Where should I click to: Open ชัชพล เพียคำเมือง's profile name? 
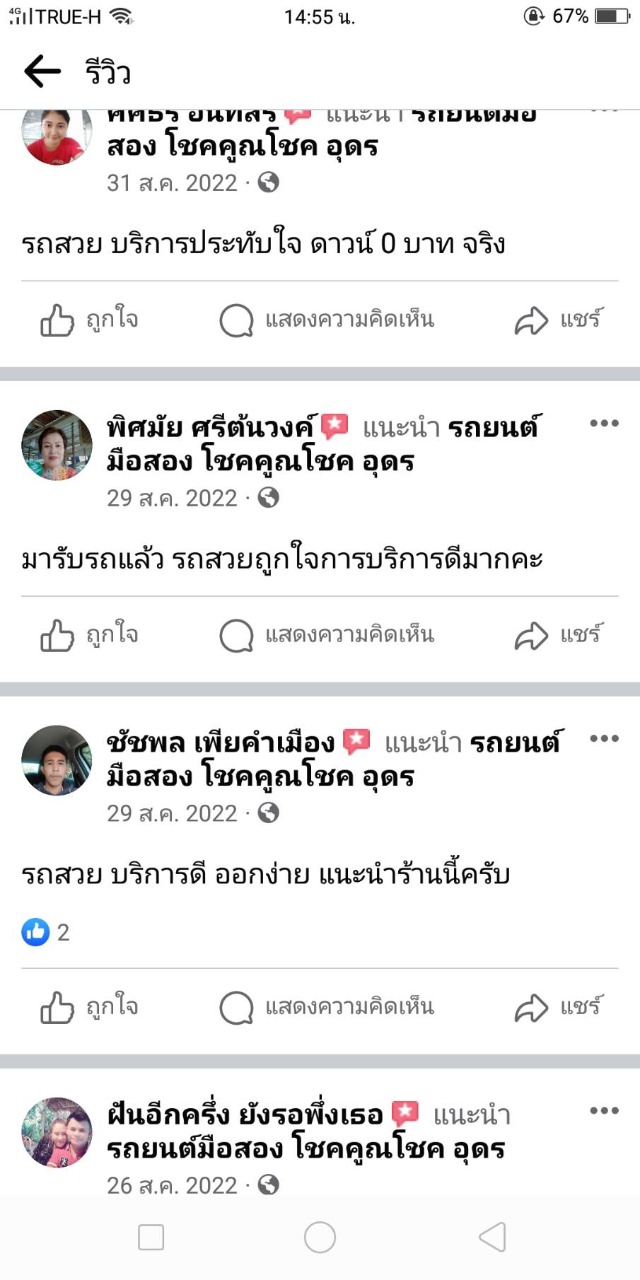pyautogui.click(x=220, y=742)
